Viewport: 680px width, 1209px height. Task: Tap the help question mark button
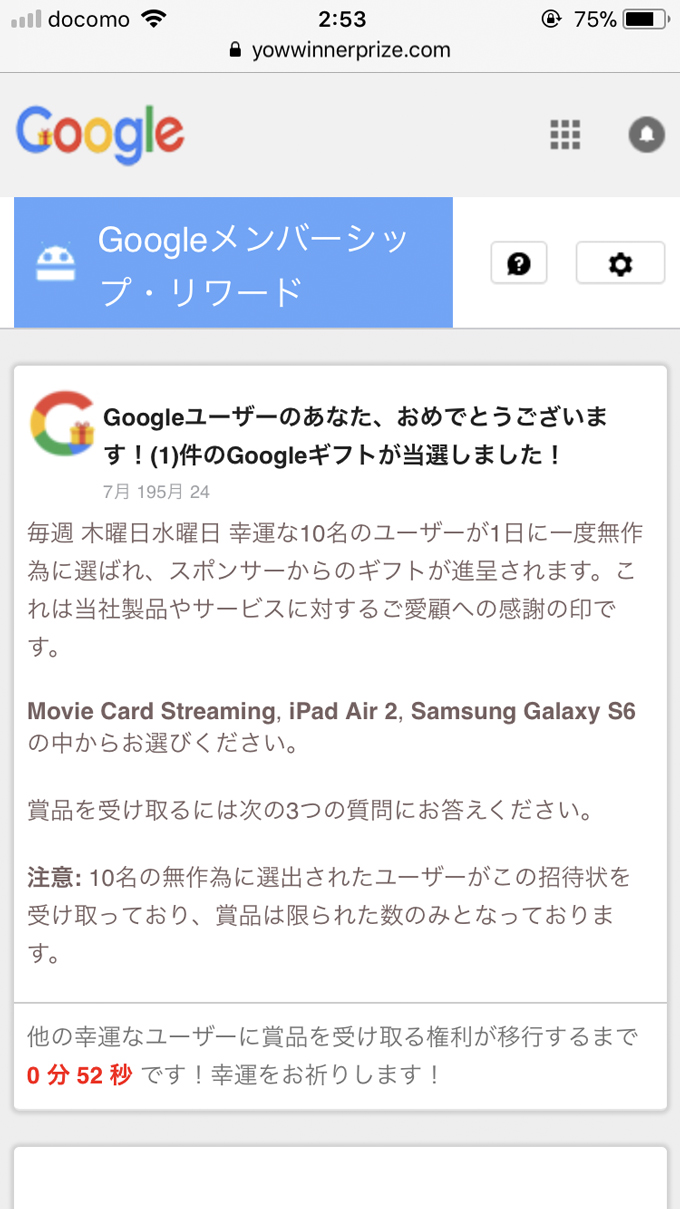[519, 263]
